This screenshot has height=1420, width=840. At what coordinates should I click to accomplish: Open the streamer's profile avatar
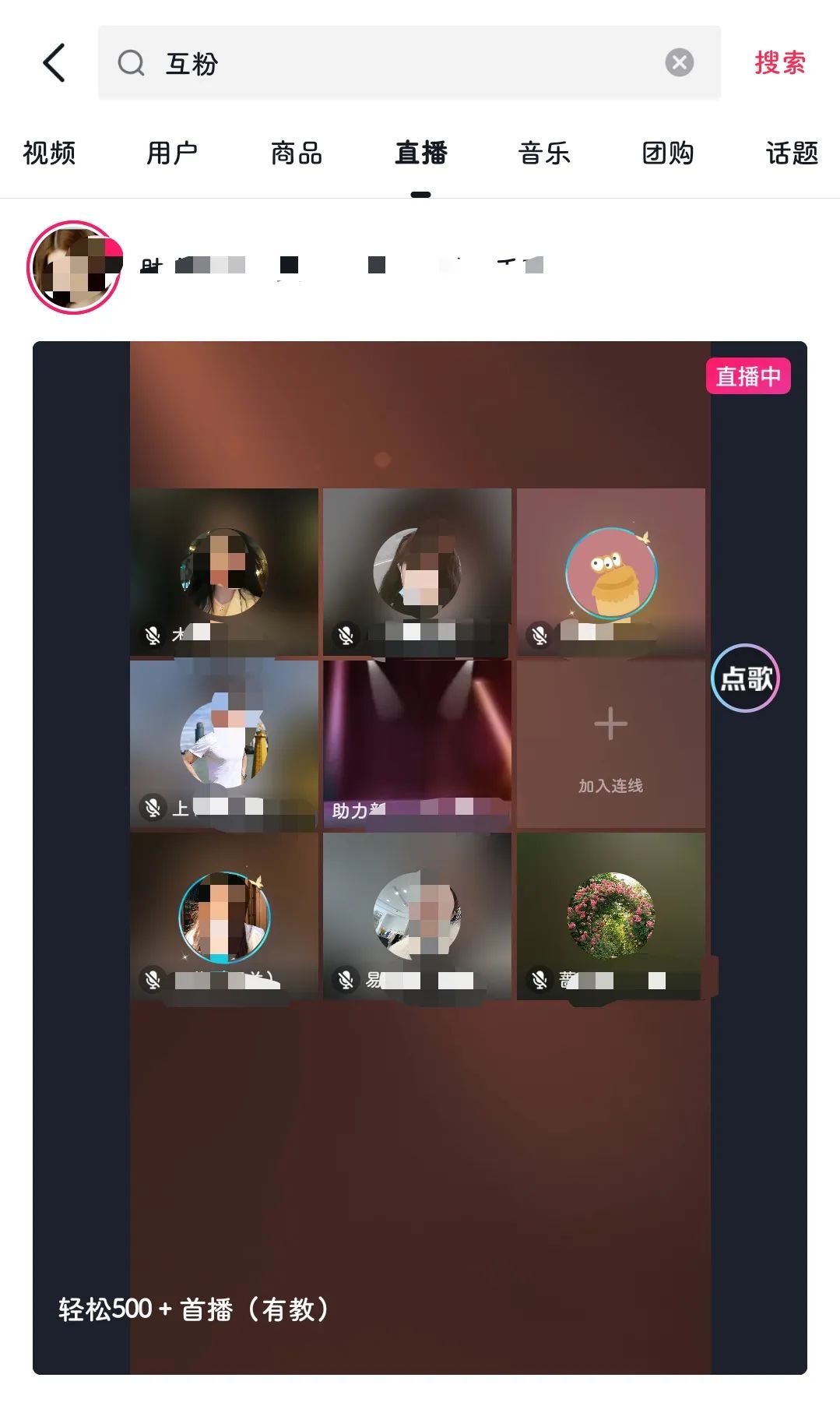pyautogui.click(x=74, y=267)
